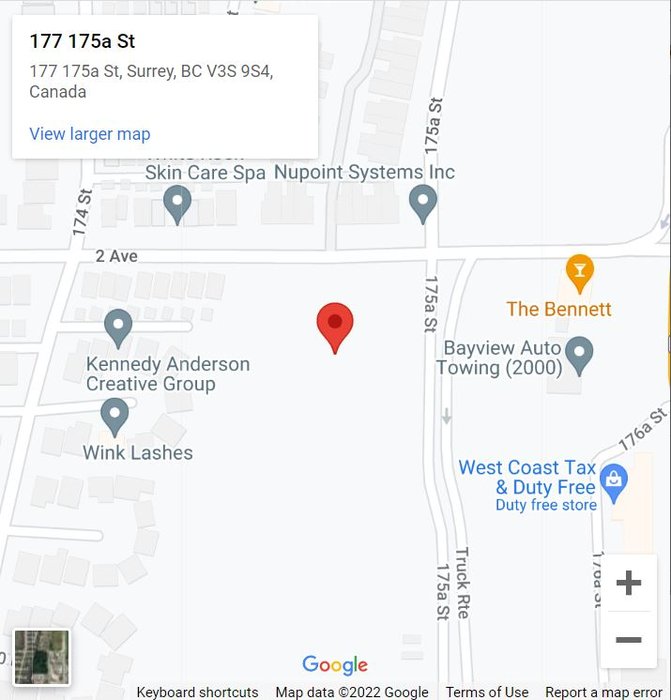
Task: Tap the Google logo link
Action: (x=335, y=665)
